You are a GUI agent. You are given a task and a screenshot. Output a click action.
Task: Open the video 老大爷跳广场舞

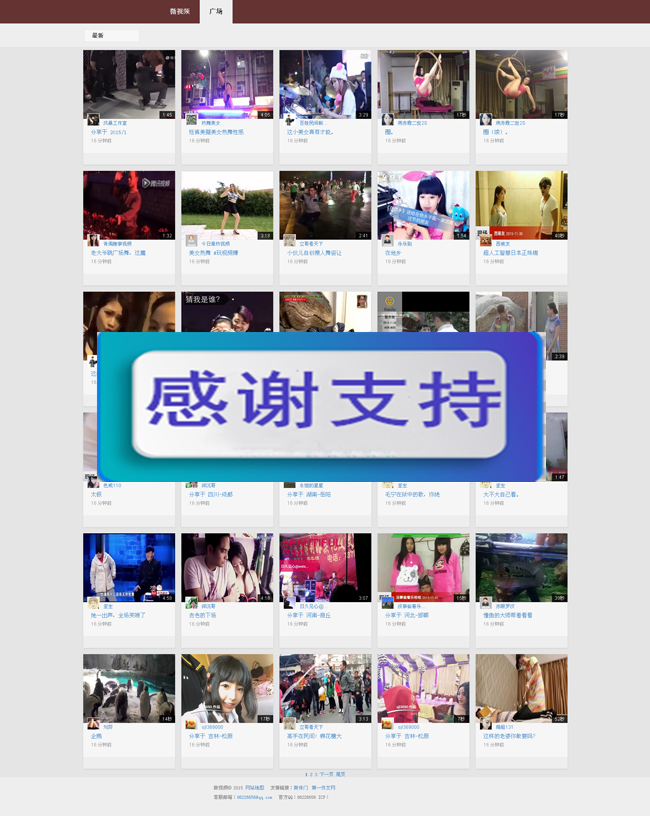(129, 205)
